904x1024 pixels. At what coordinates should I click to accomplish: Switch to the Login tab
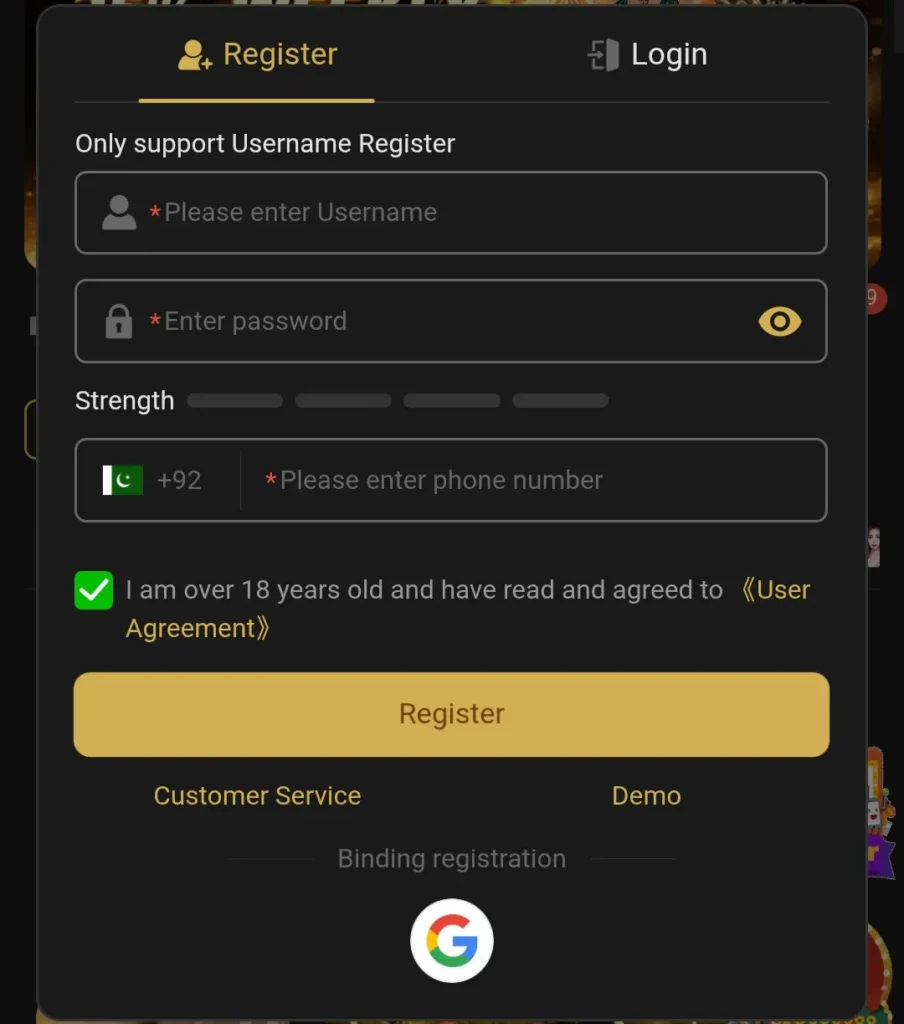tap(647, 55)
